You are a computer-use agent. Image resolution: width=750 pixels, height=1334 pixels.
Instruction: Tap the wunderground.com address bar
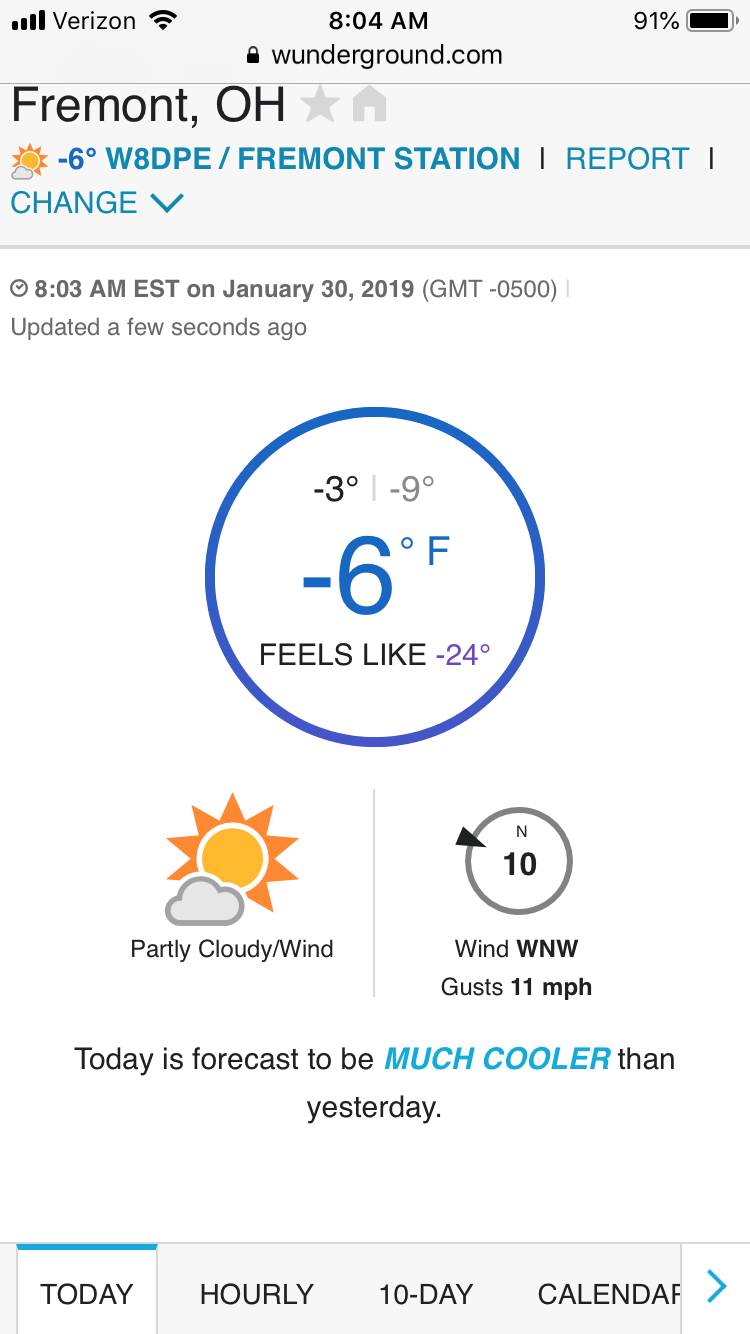(x=375, y=54)
